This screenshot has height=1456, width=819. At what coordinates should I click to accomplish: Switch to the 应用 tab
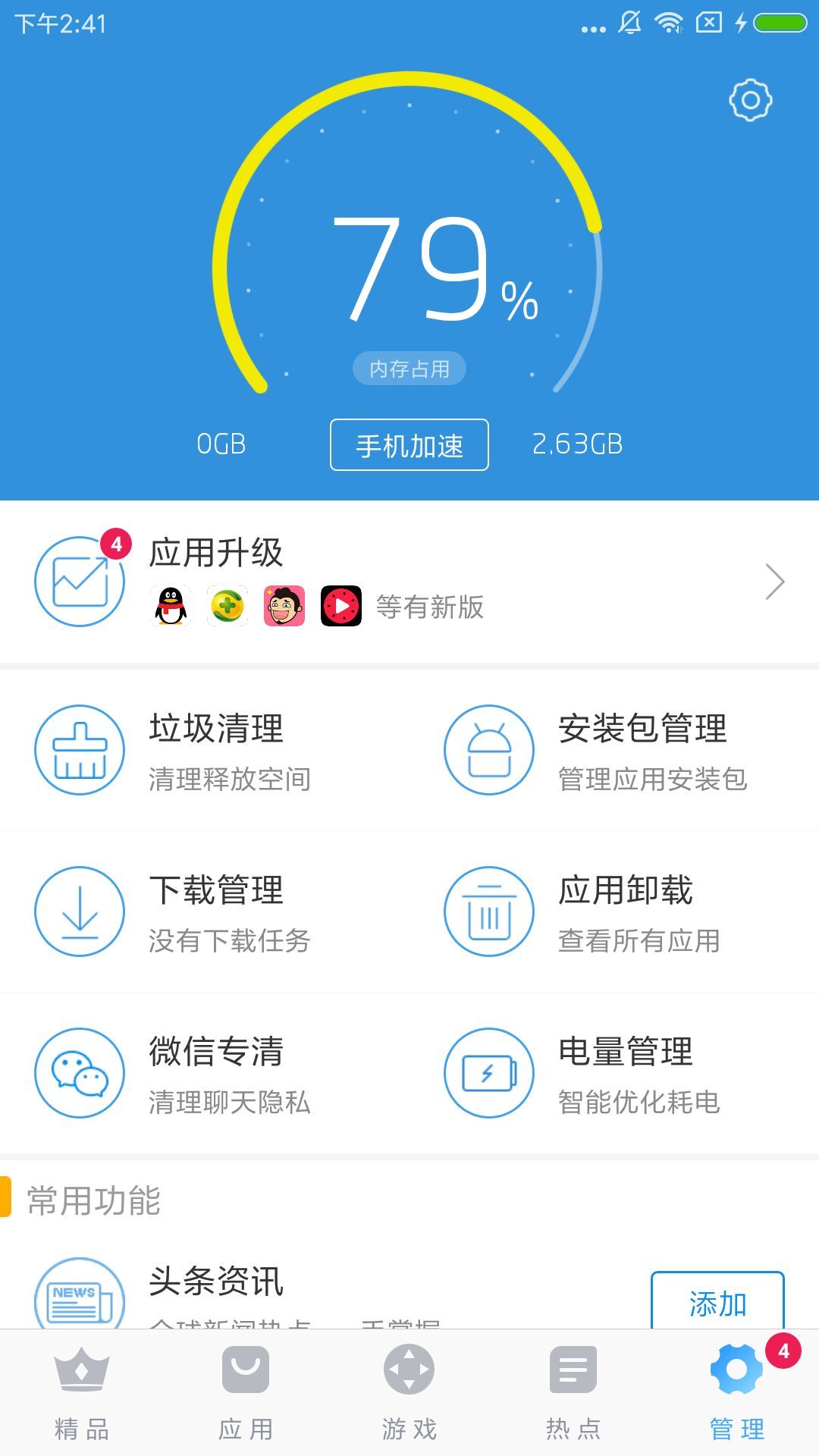click(246, 1392)
